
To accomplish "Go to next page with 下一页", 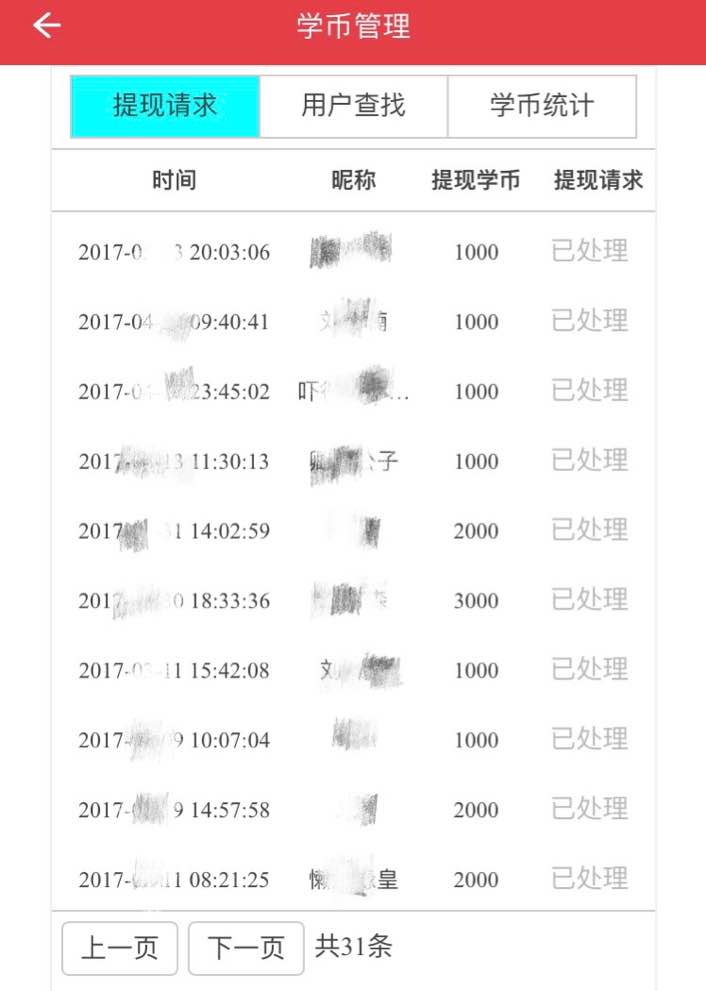I will (246, 947).
